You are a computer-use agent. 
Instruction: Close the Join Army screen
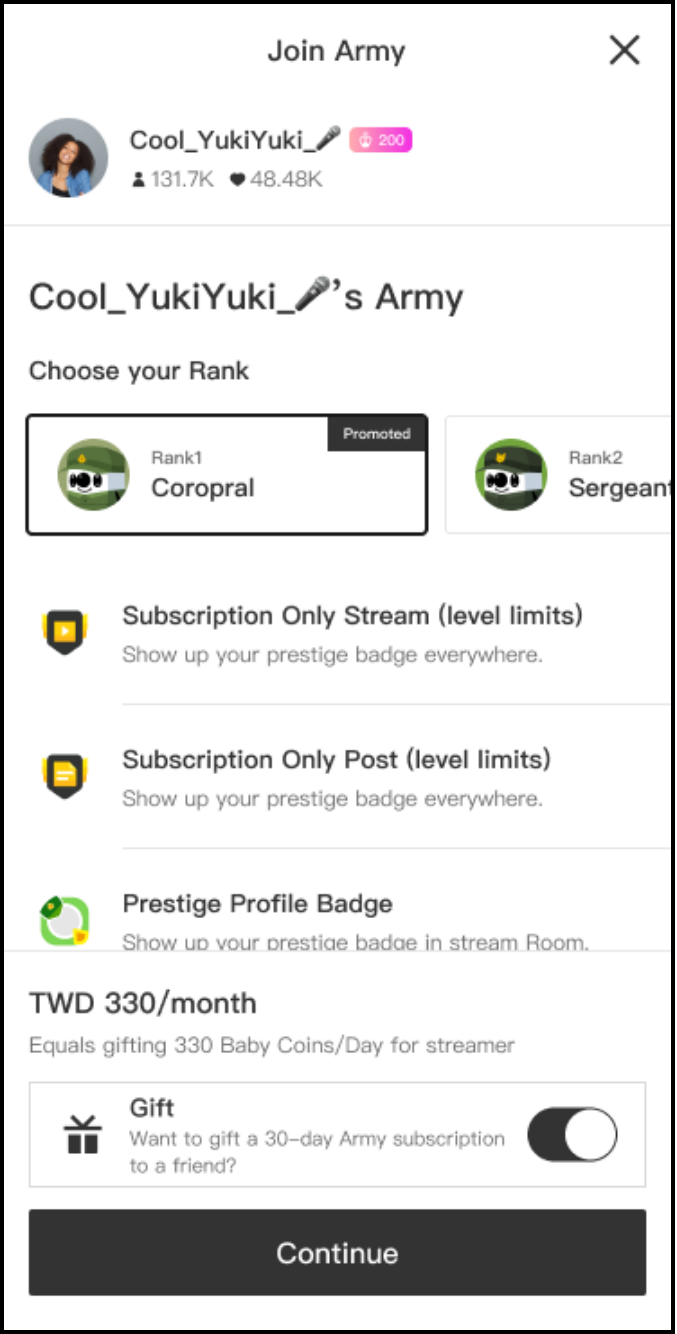click(624, 50)
